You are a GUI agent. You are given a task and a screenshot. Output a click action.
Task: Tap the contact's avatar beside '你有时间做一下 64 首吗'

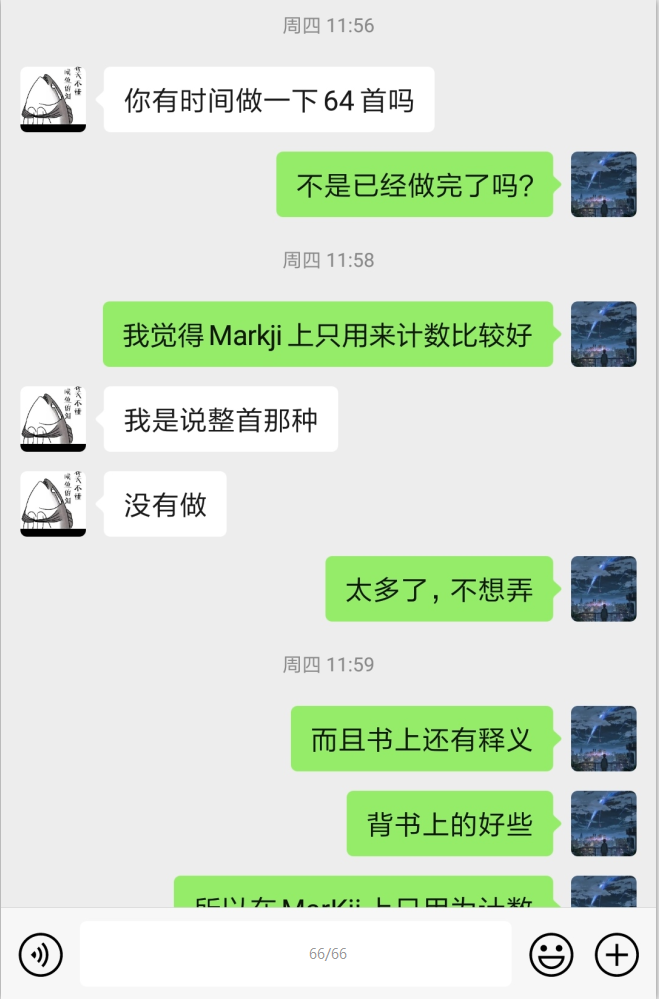[53, 100]
